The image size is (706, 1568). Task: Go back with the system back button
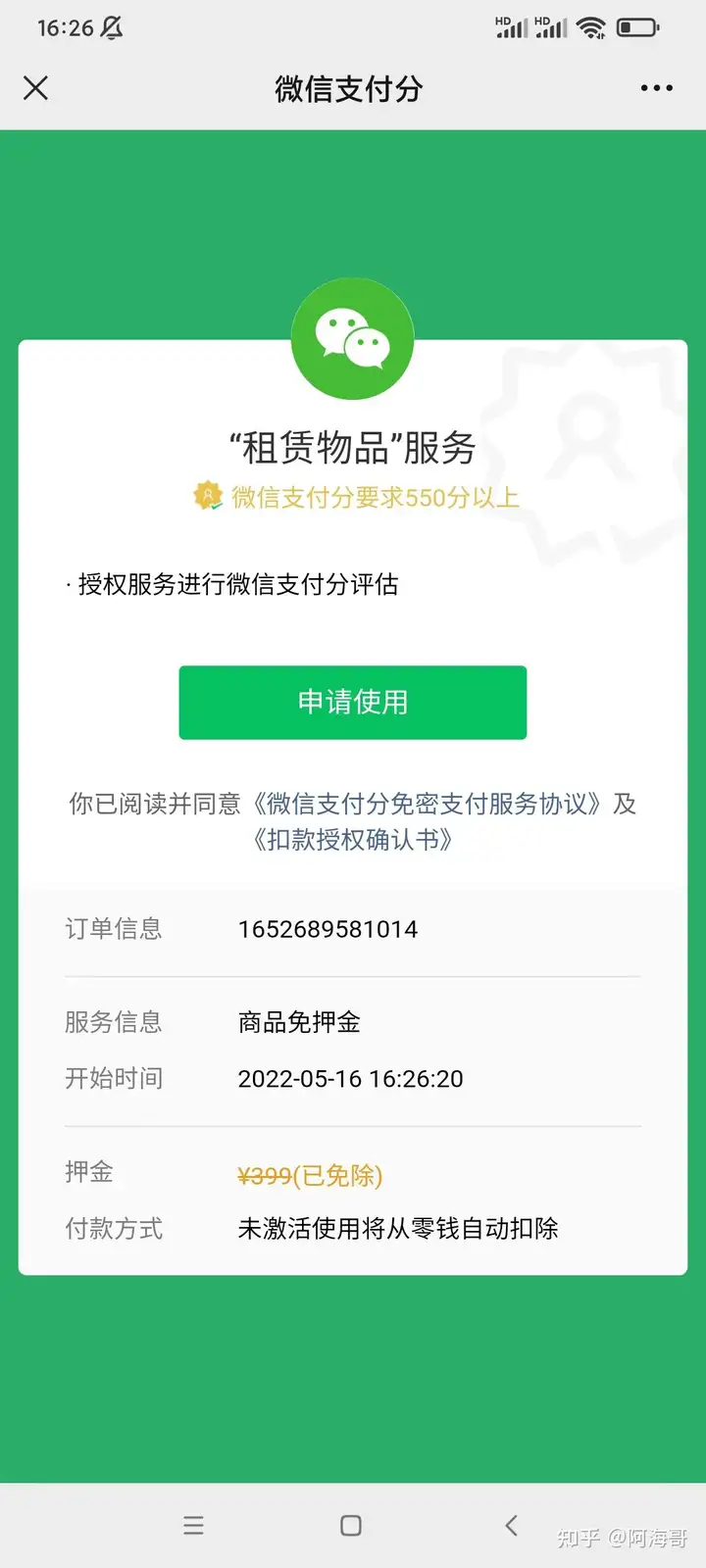coord(511,1525)
